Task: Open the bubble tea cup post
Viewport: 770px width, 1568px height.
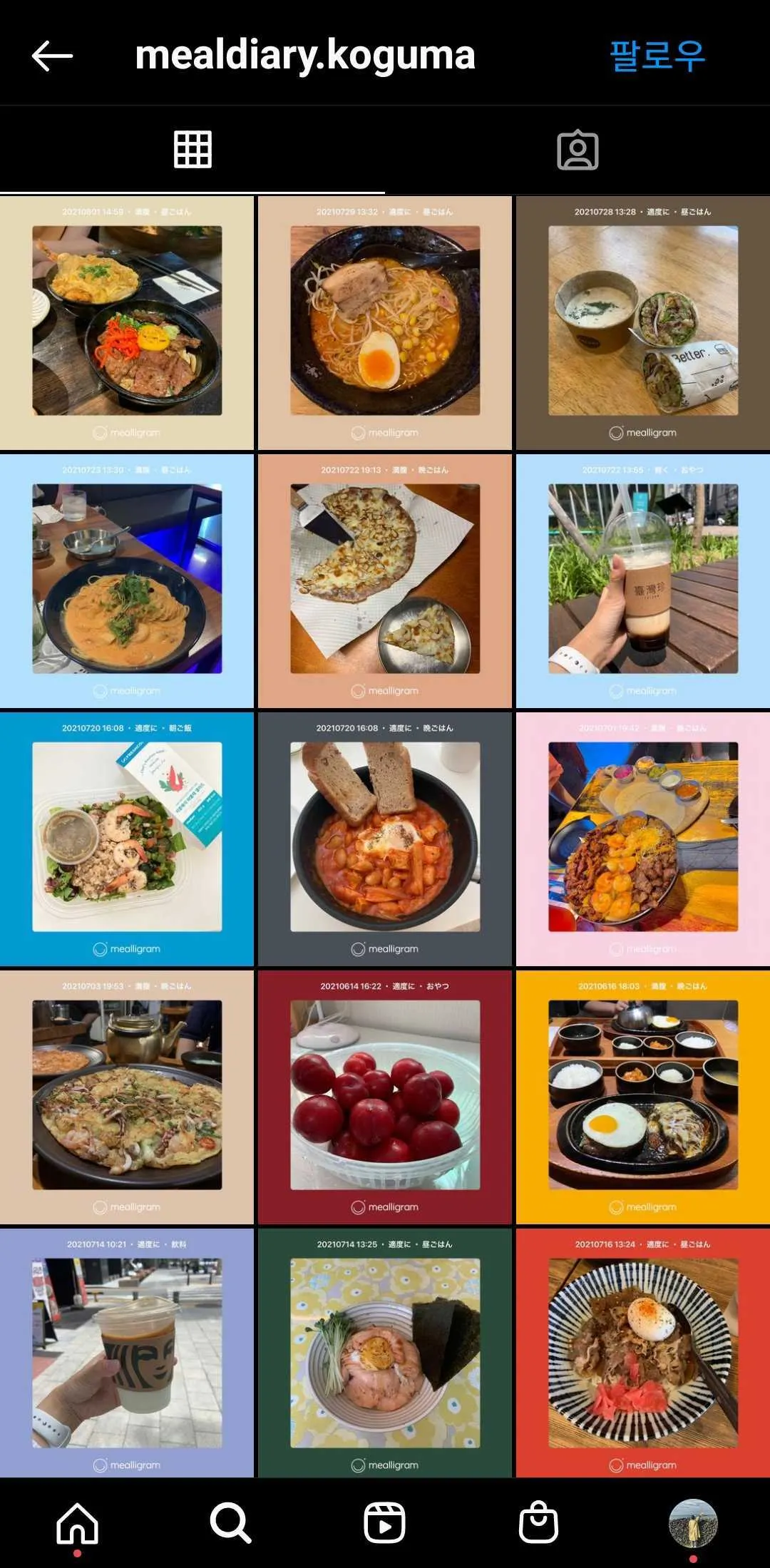Action: tap(643, 580)
